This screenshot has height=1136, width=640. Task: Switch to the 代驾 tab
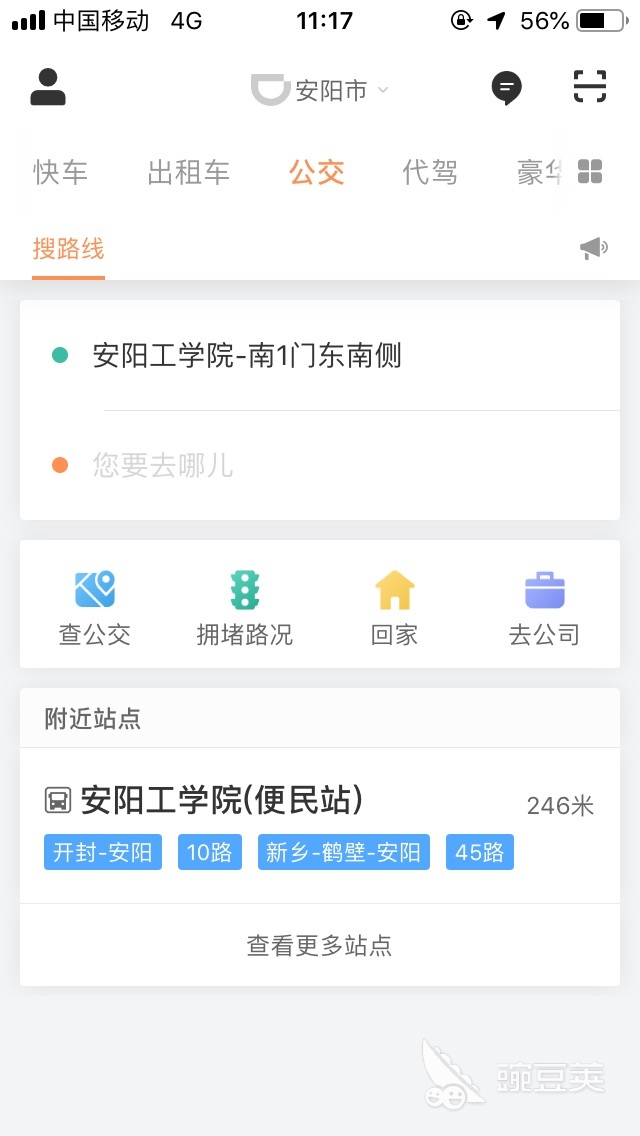pyautogui.click(x=430, y=172)
